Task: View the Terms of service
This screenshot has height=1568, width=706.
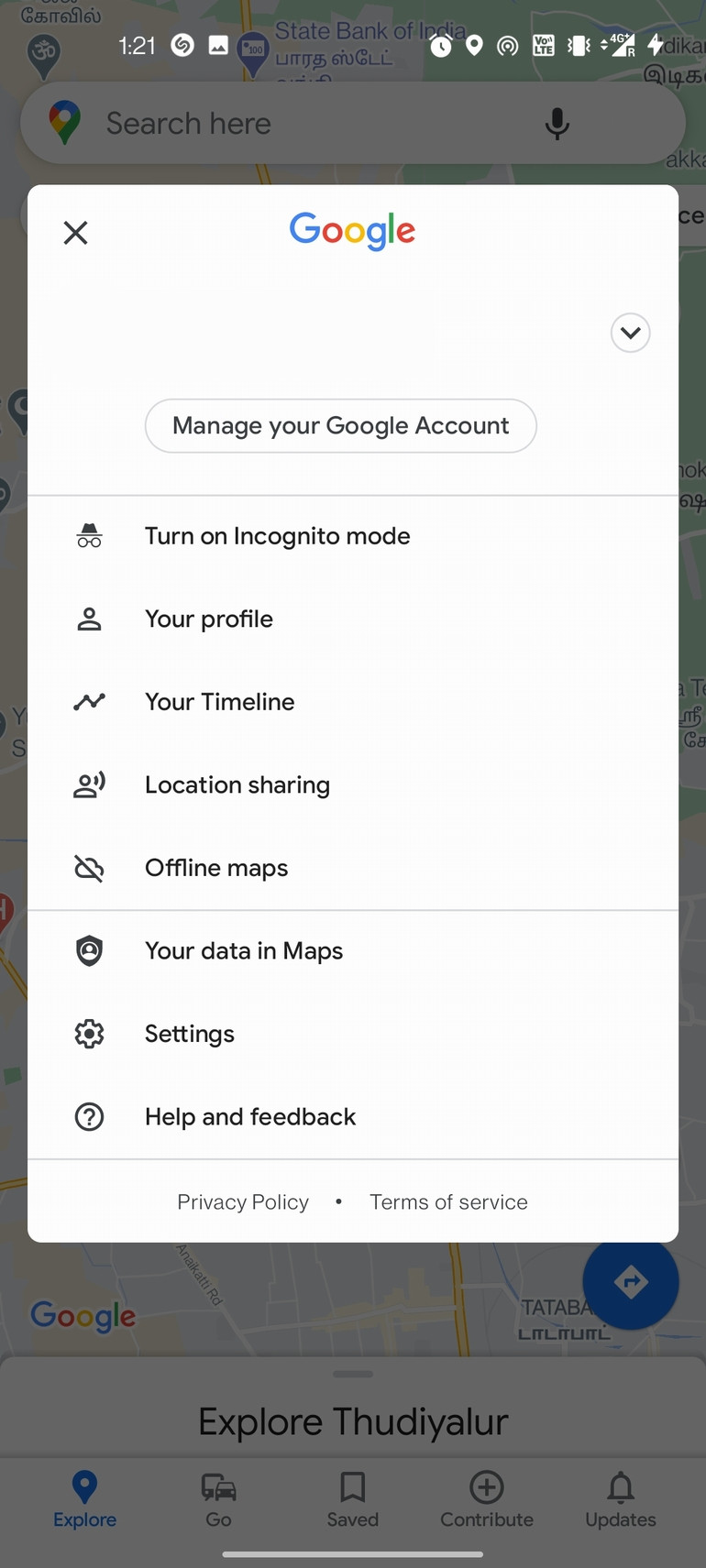Action: coord(448,1202)
